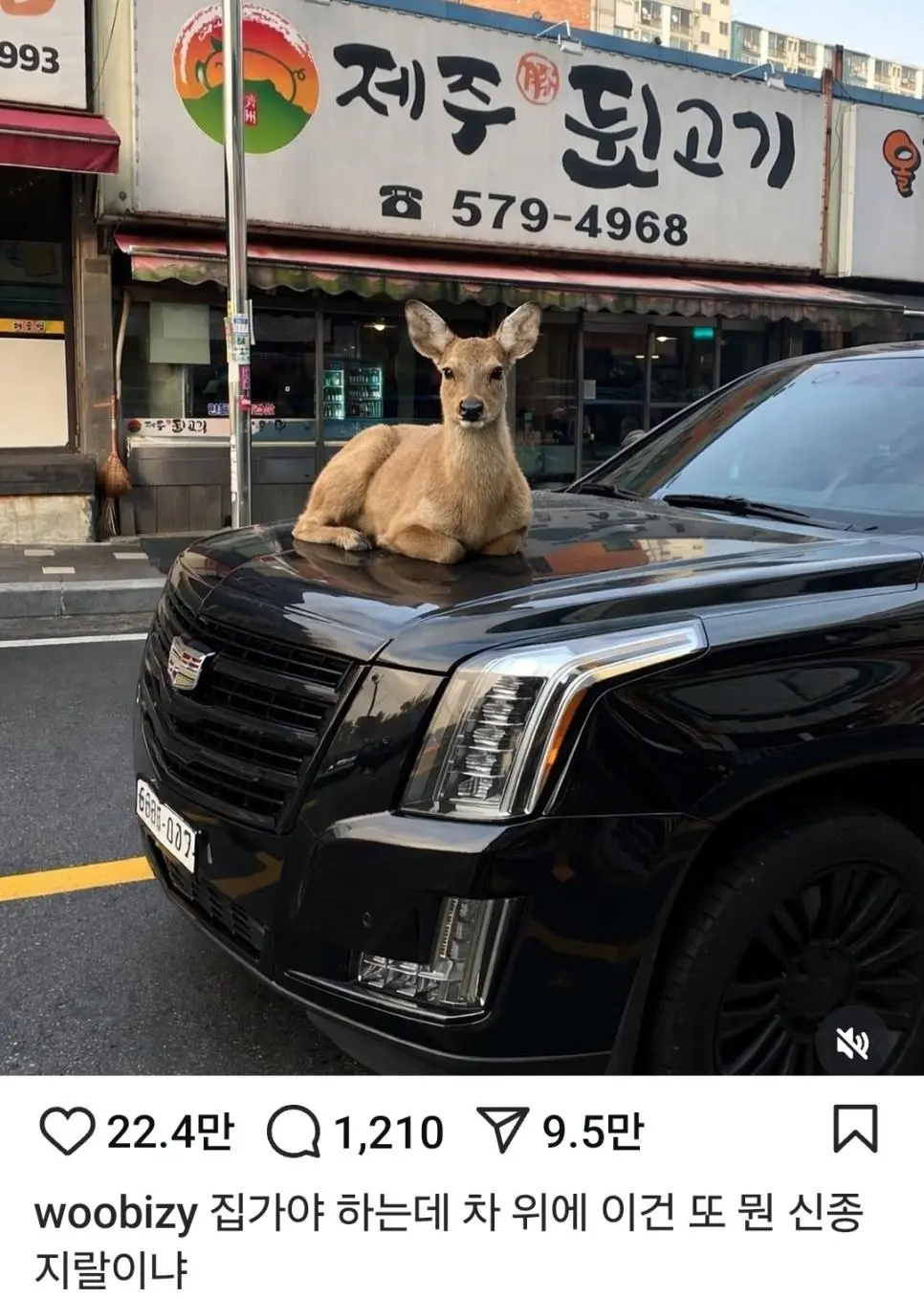Open the woobizy profile from the caption
The width and height of the screenshot is (924, 1298).
115,1214
